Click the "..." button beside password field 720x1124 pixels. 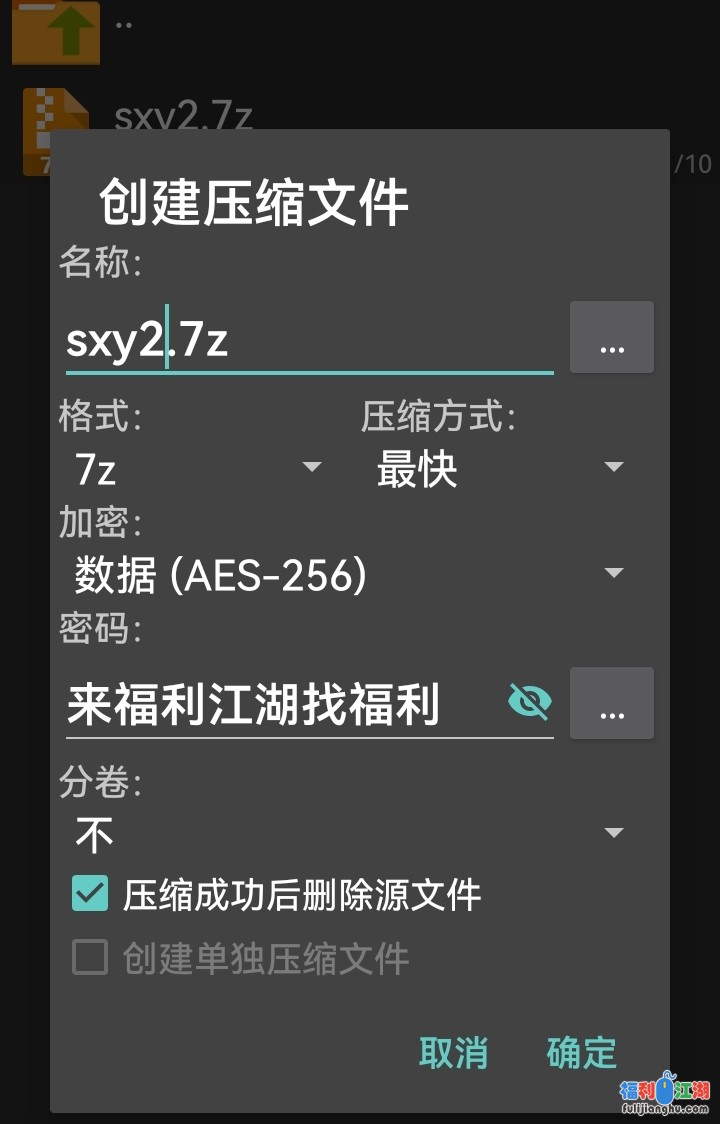pos(611,703)
